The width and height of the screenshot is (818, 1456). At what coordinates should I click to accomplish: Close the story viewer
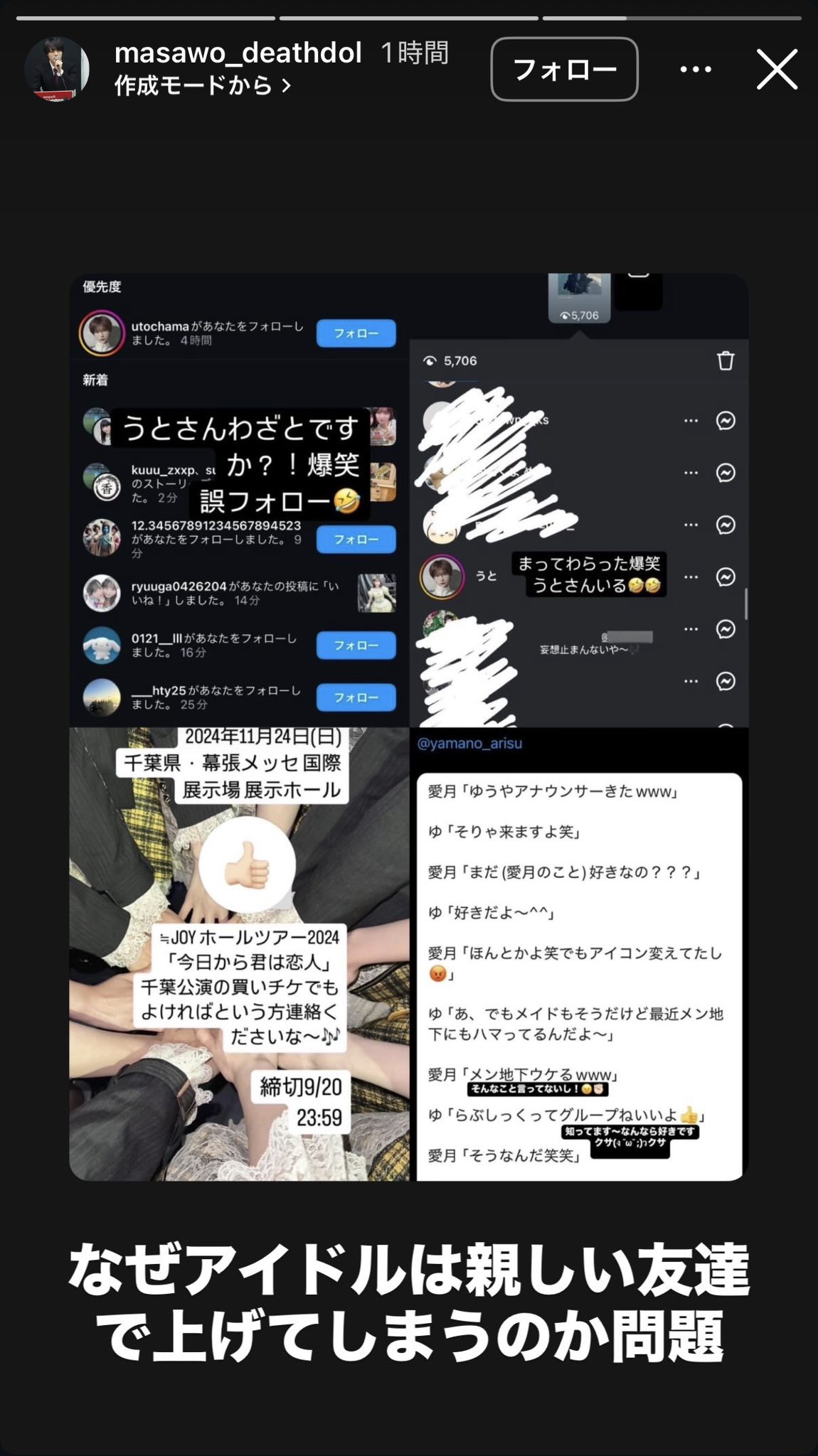(776, 69)
